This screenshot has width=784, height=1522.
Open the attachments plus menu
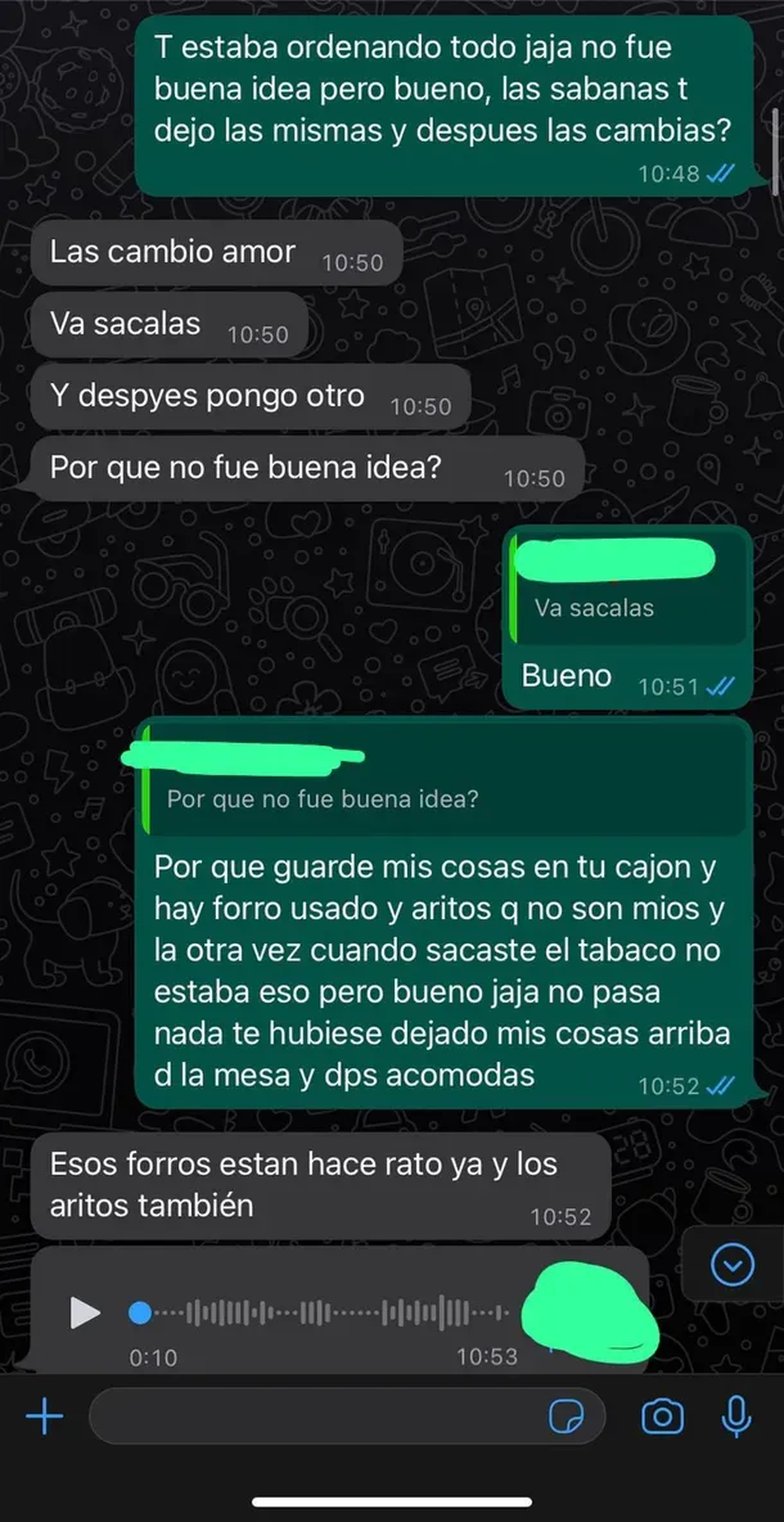[x=44, y=1416]
